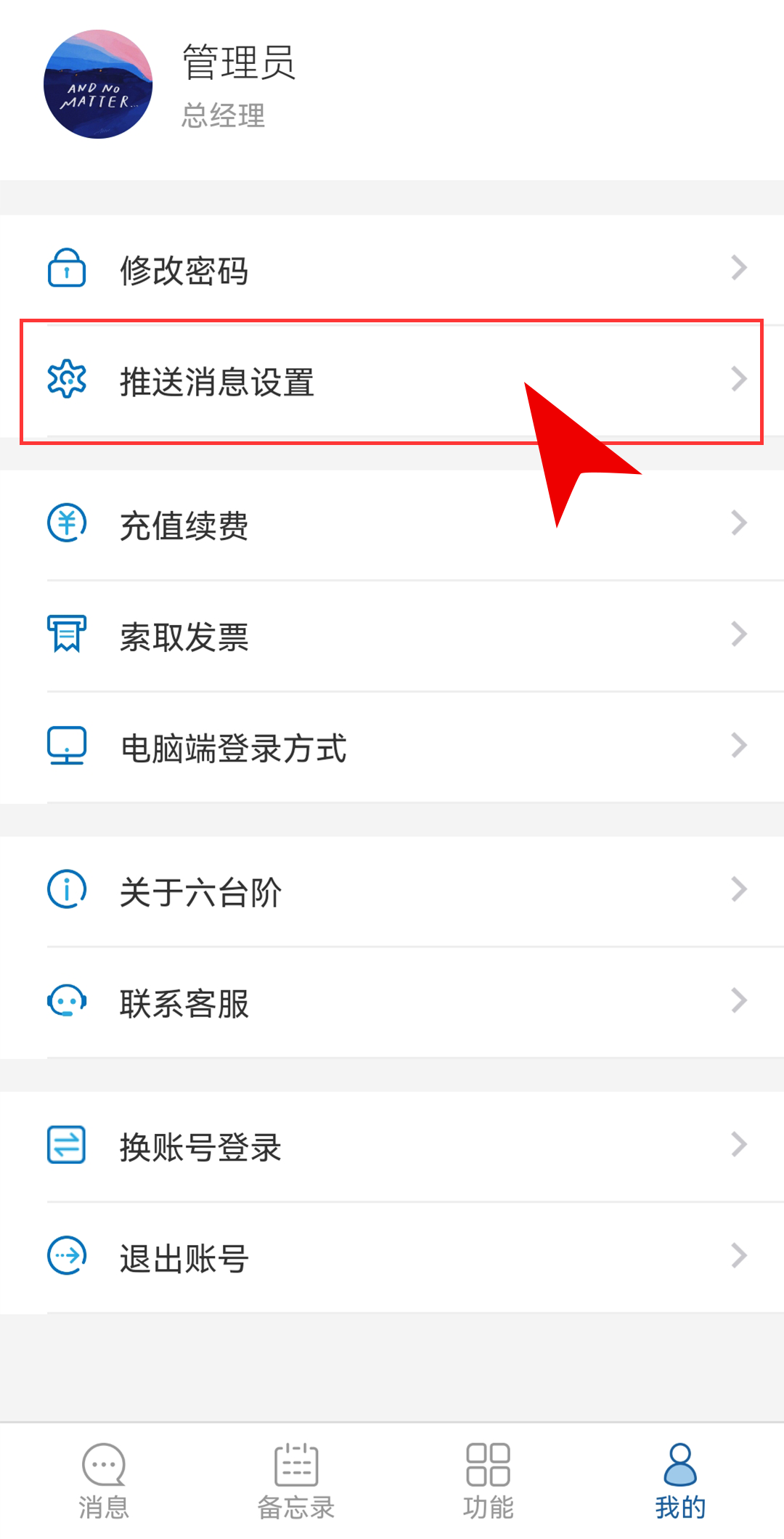Select 索取发票 to request invoice

point(392,636)
